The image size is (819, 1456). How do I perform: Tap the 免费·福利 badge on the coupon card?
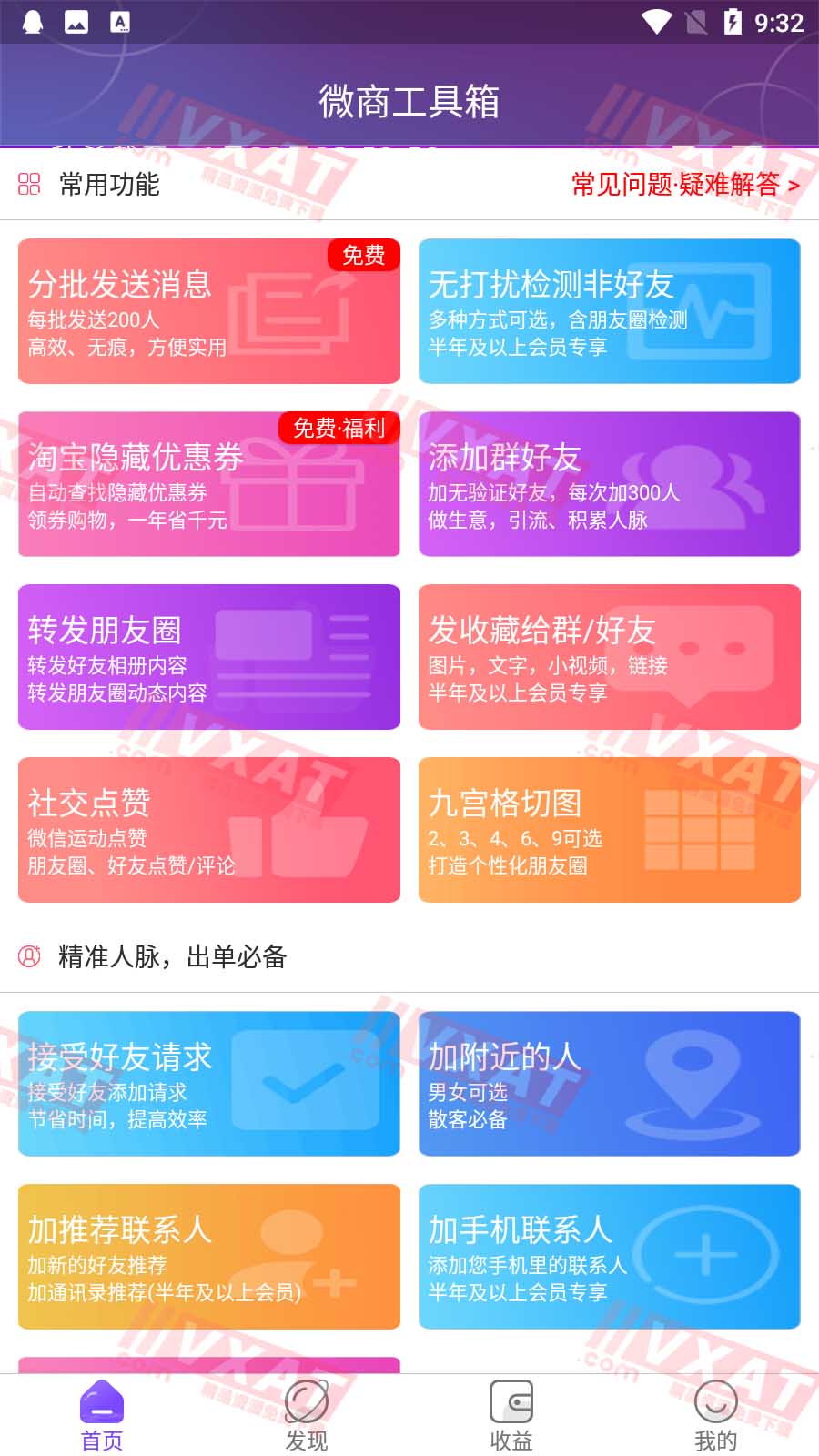338,428
